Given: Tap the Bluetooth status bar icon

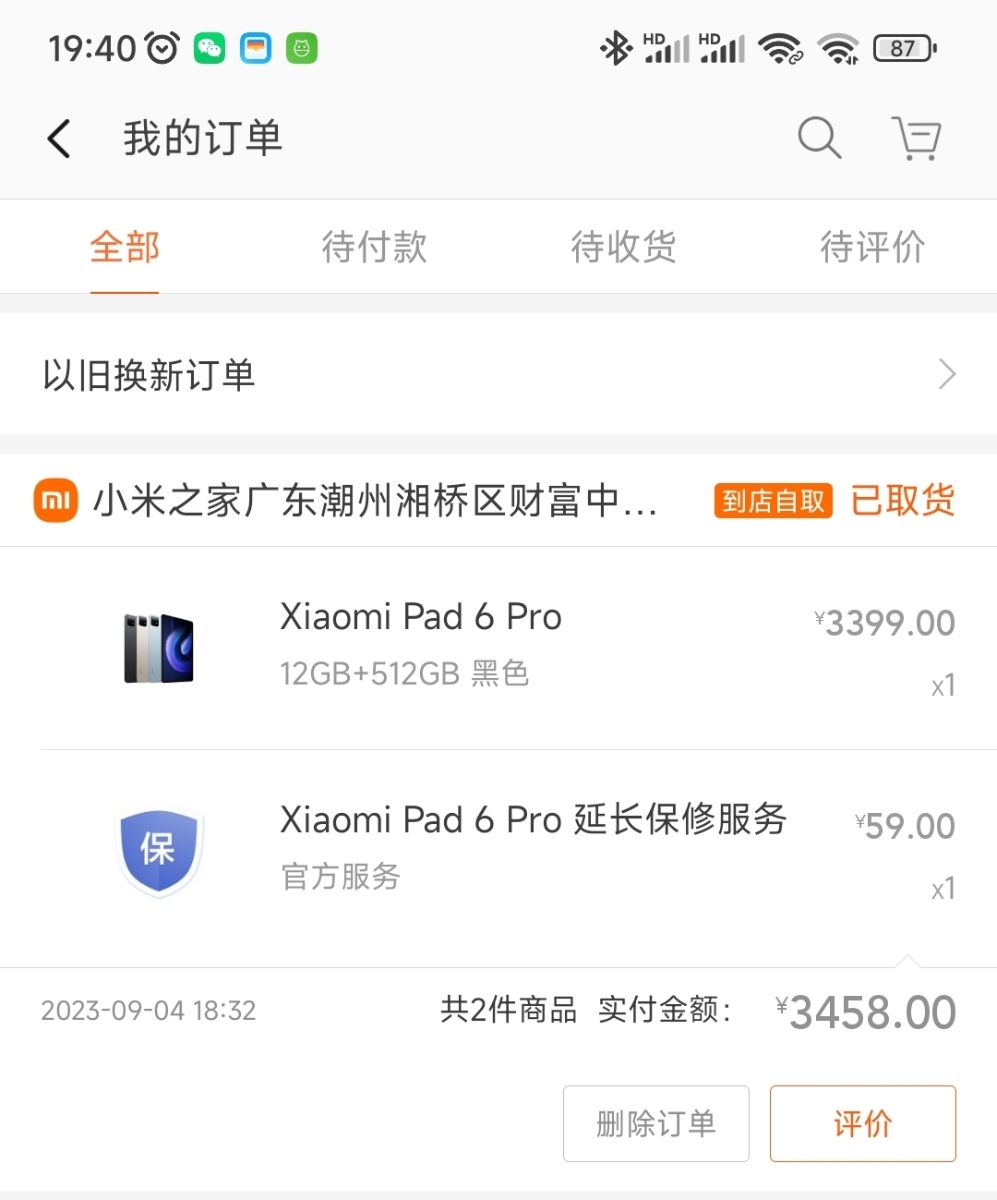Looking at the screenshot, I should (616, 47).
